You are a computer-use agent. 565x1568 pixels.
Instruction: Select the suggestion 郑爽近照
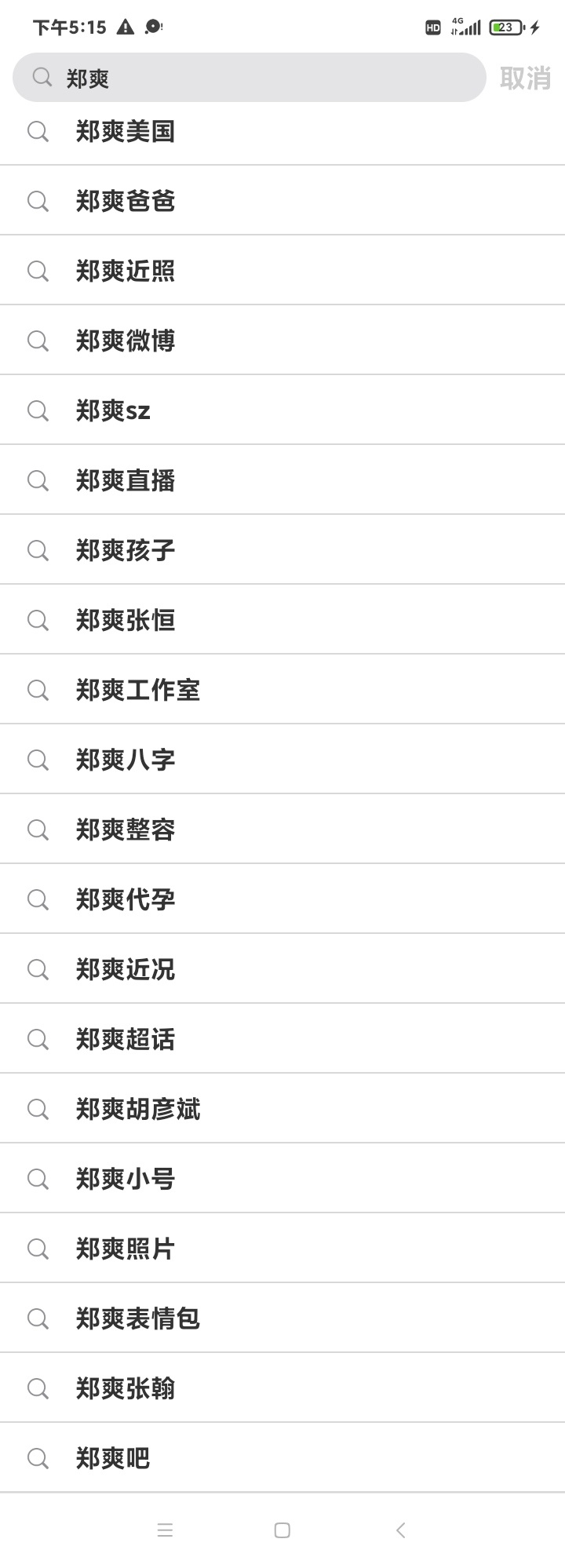pos(126,271)
